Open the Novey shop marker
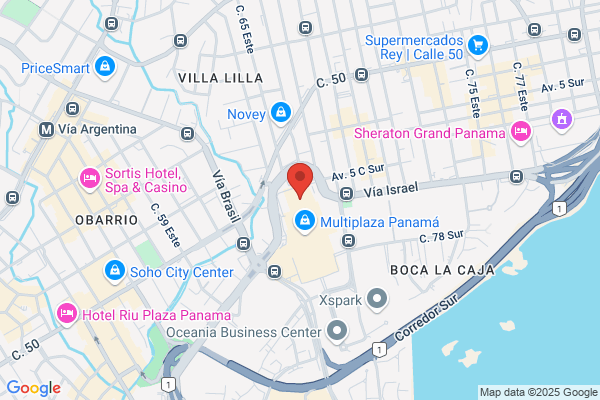 click(x=281, y=113)
